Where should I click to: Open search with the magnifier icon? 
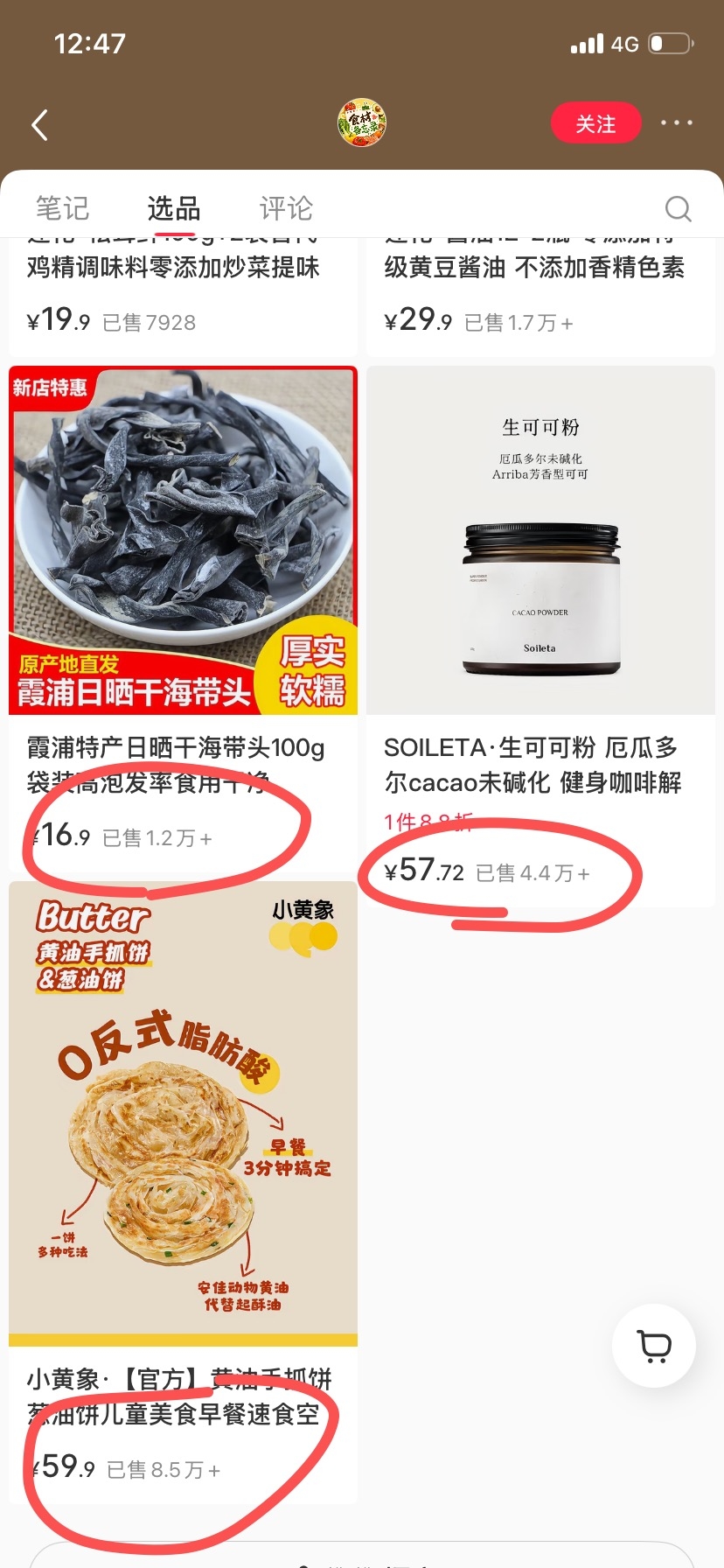coord(678,208)
